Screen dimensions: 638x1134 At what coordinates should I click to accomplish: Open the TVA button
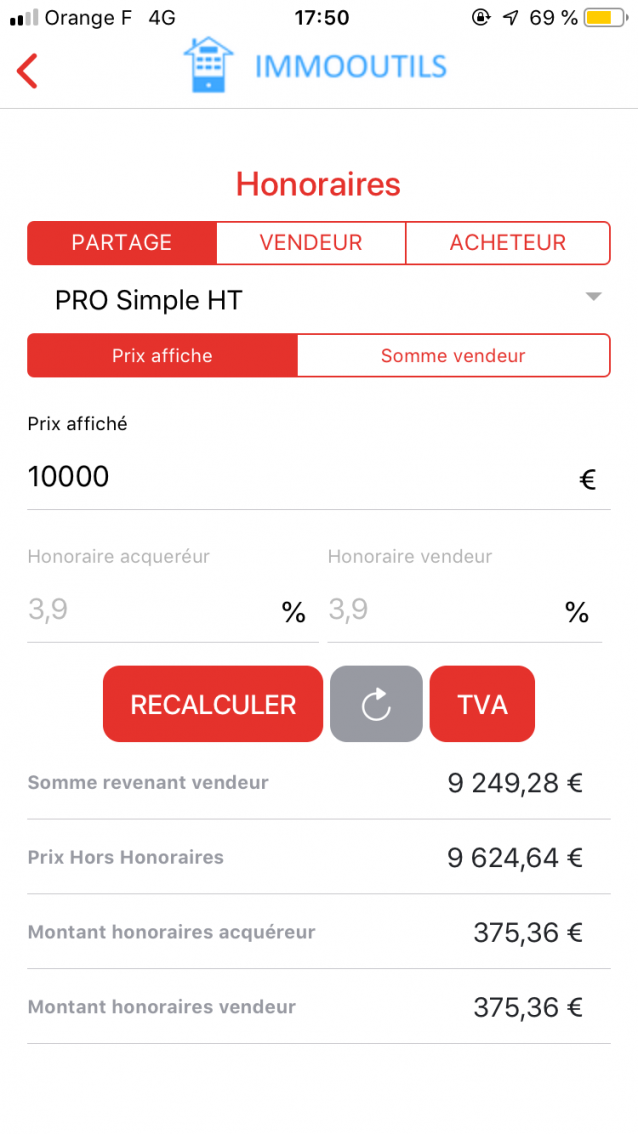482,705
